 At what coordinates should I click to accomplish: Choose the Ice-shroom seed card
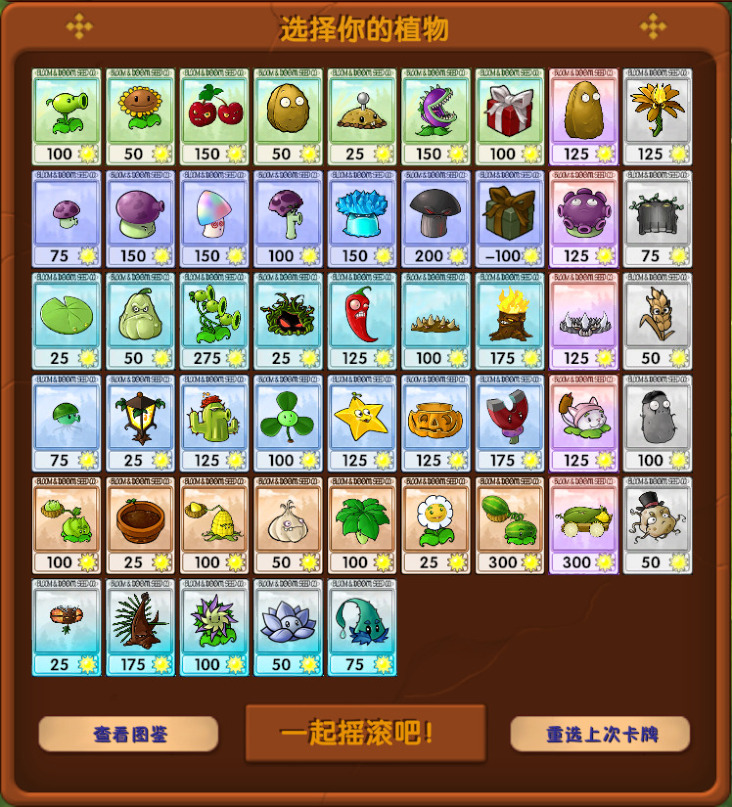[x=362, y=218]
